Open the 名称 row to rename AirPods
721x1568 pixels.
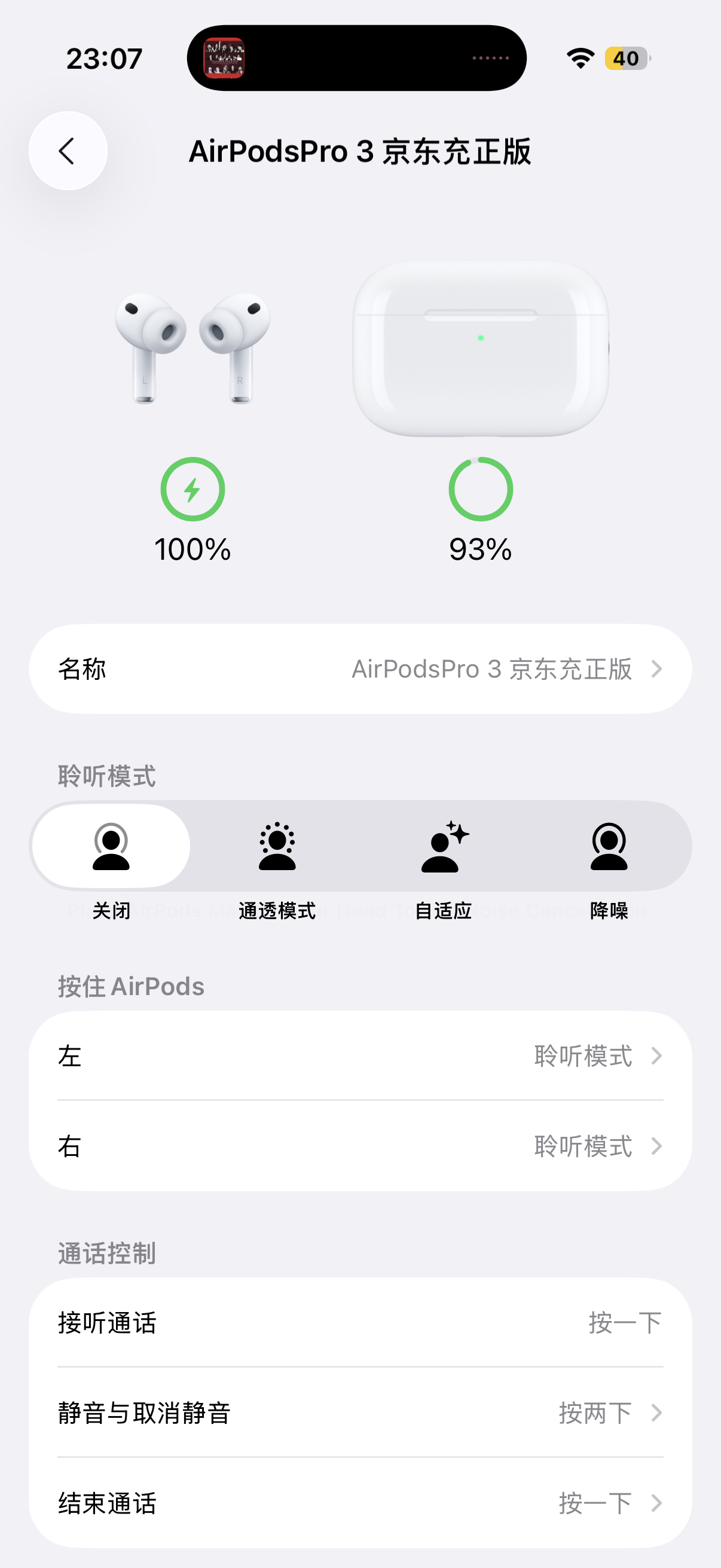coord(360,669)
